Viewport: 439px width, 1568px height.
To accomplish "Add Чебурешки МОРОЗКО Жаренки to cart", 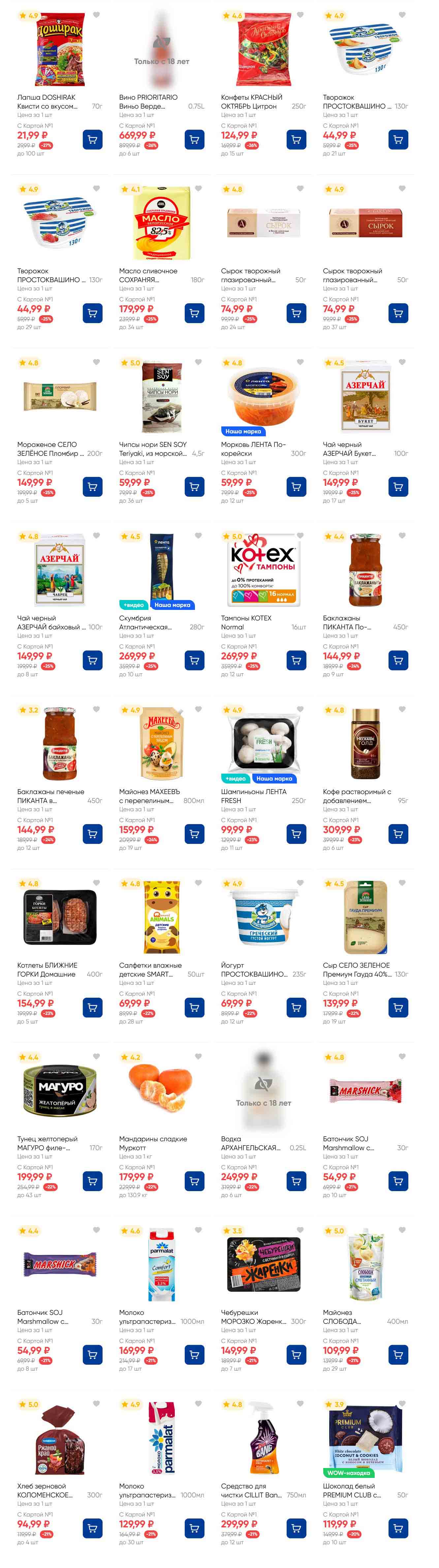I will click(296, 1354).
